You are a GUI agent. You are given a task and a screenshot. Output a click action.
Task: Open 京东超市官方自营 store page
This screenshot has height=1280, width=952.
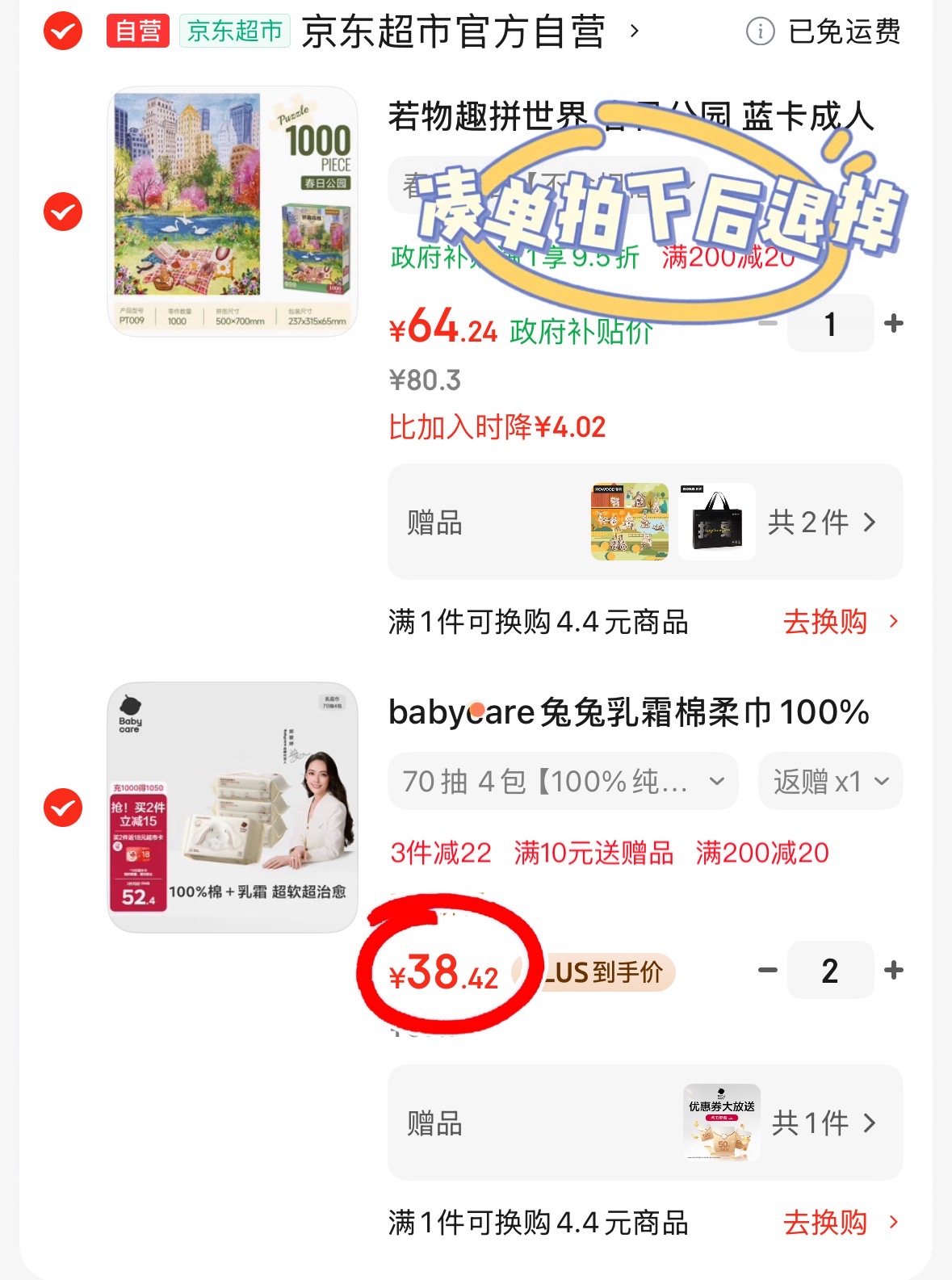tap(452, 32)
